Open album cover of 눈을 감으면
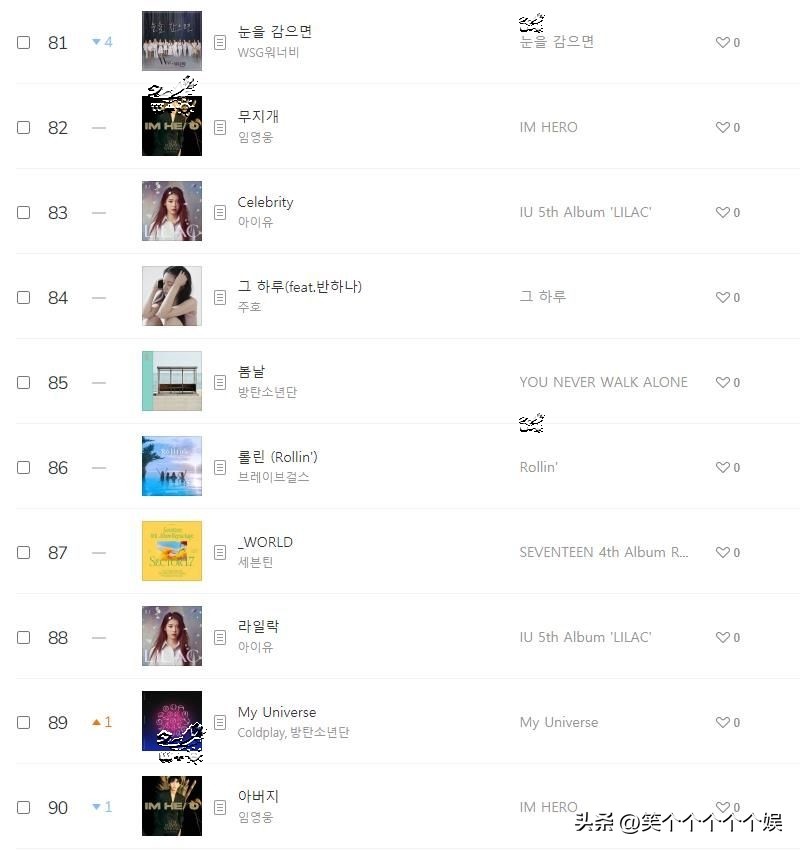The height and width of the screenshot is (850, 800). pos(172,41)
